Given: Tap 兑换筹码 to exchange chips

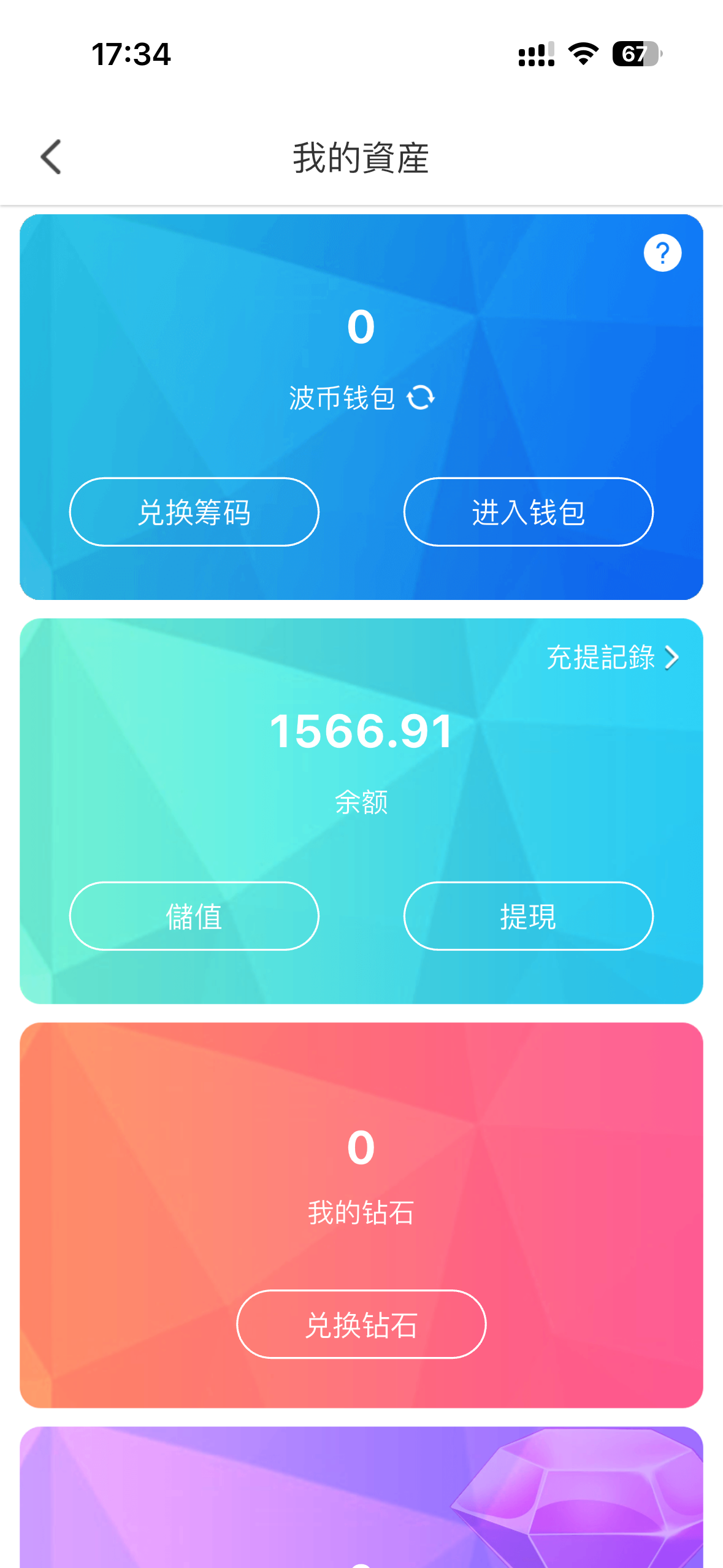Looking at the screenshot, I should (x=194, y=512).
